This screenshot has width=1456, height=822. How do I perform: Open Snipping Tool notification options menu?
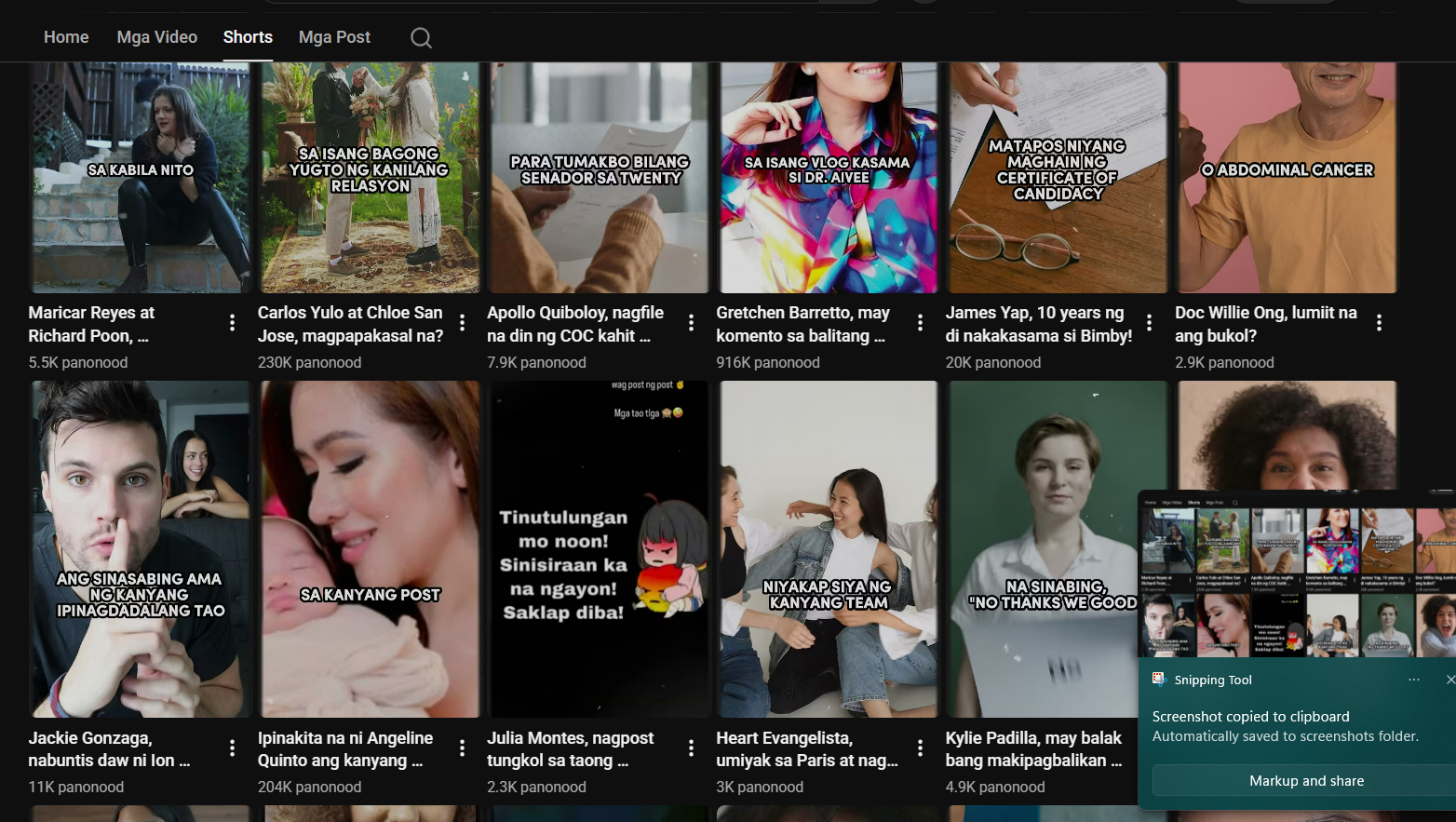1414,680
